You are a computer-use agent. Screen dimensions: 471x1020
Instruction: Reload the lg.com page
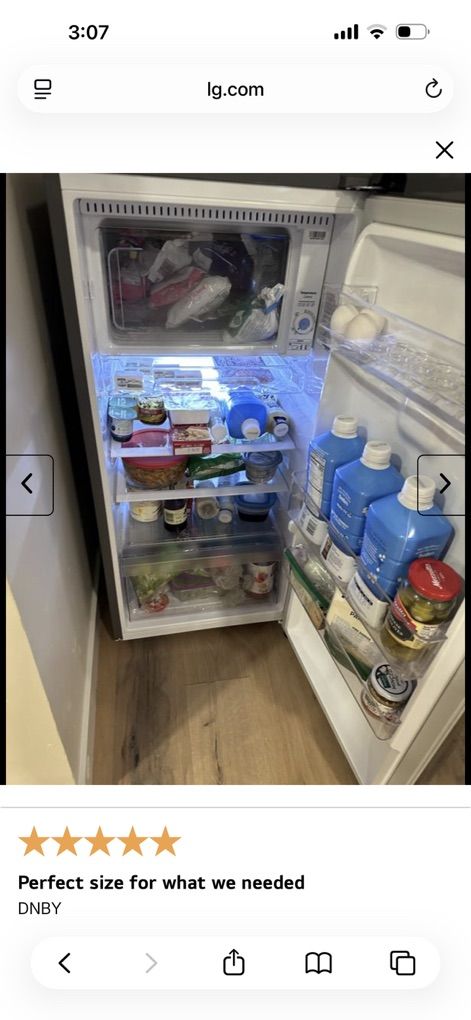433,89
